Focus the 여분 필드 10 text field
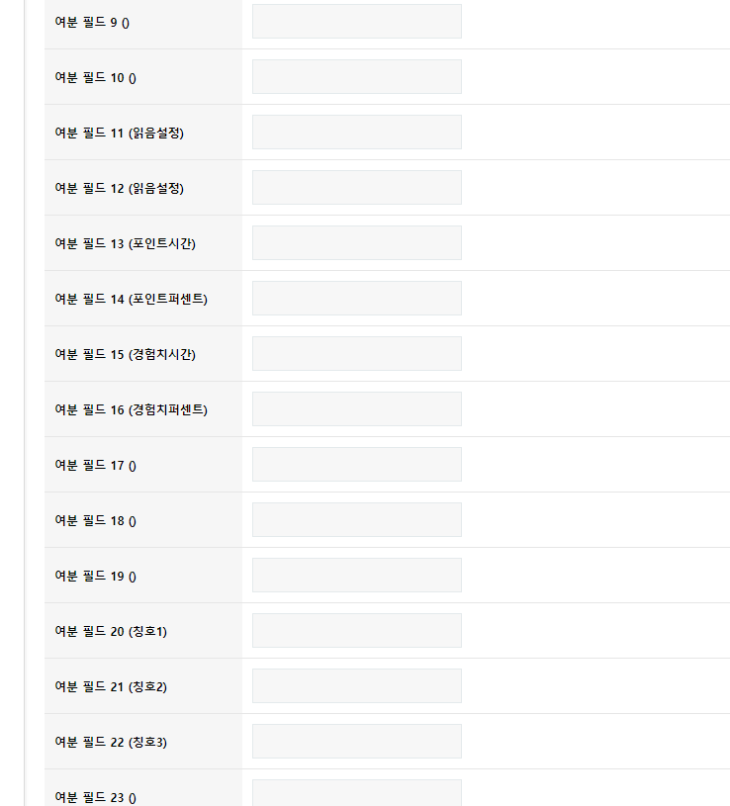Screen dimensions: 730x806 pyautogui.click(x=356, y=77)
